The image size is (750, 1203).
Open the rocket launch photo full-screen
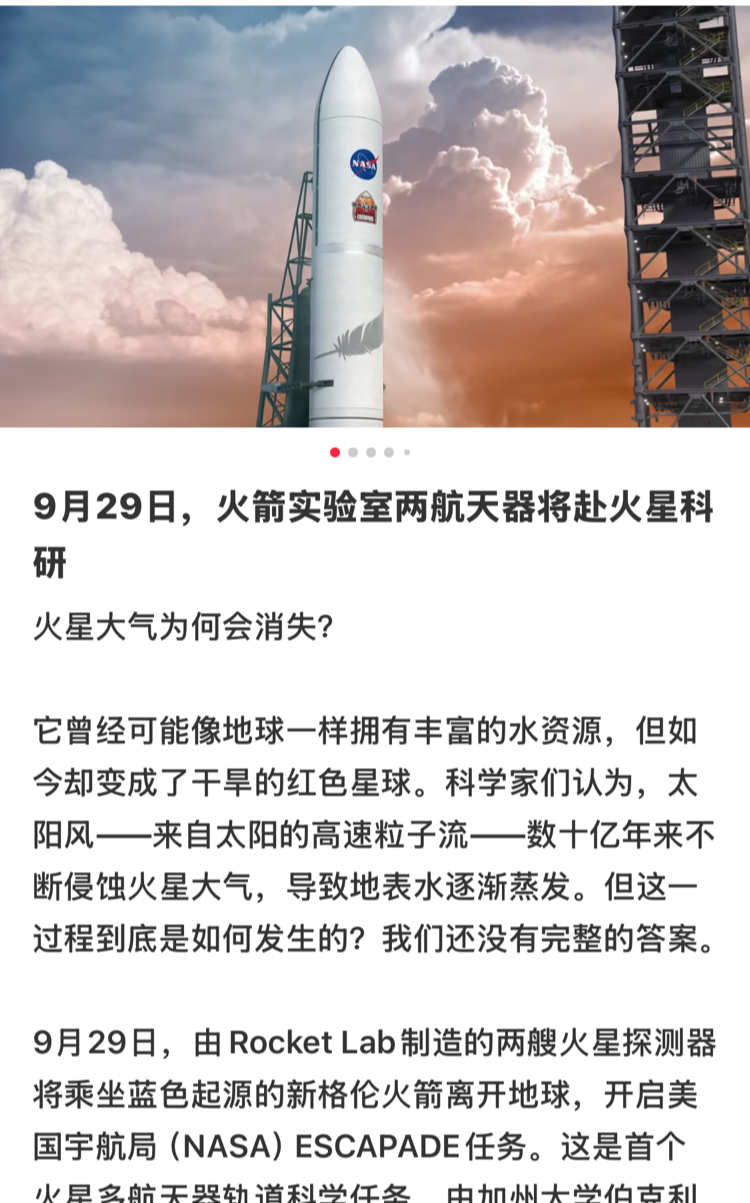375,215
